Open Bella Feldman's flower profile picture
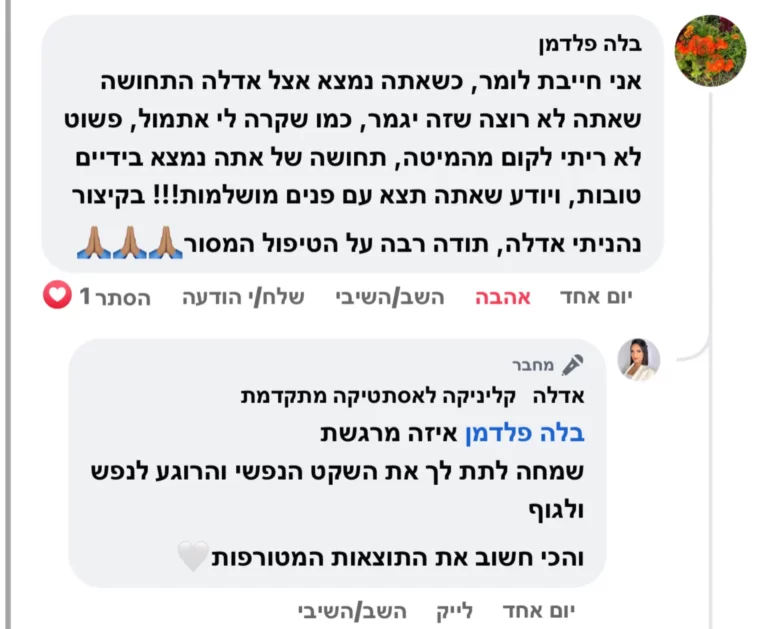The image size is (768, 629). (710, 51)
